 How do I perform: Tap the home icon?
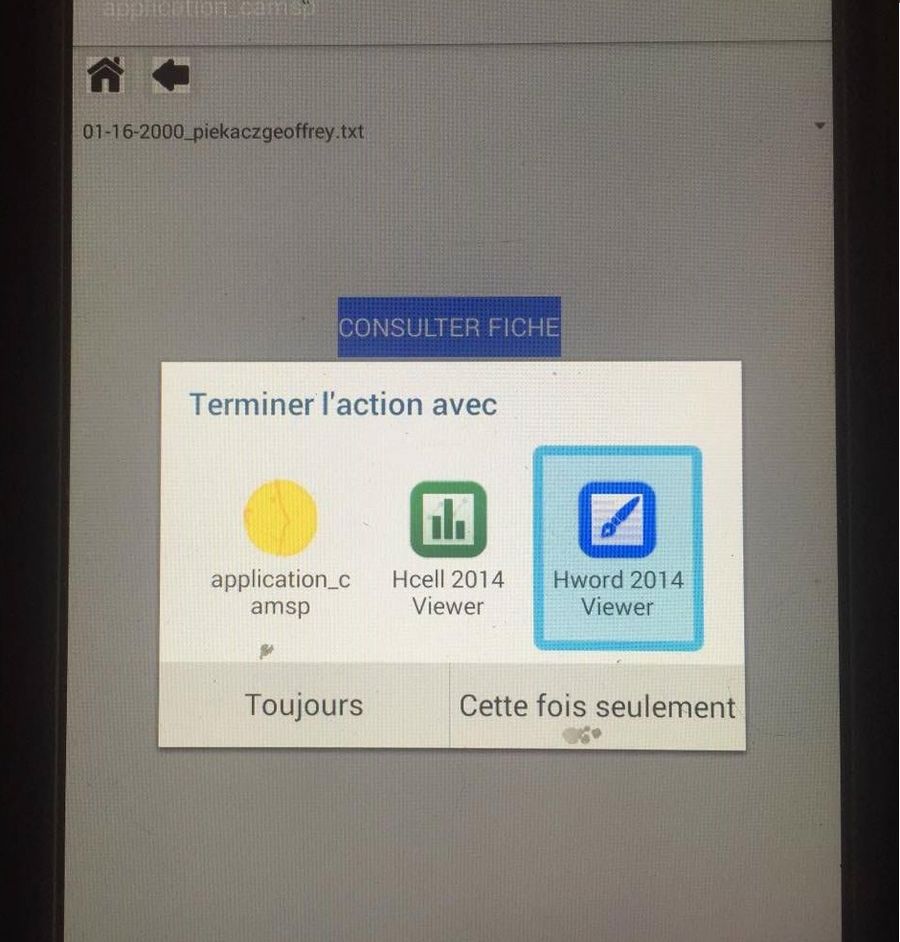click(x=106, y=76)
